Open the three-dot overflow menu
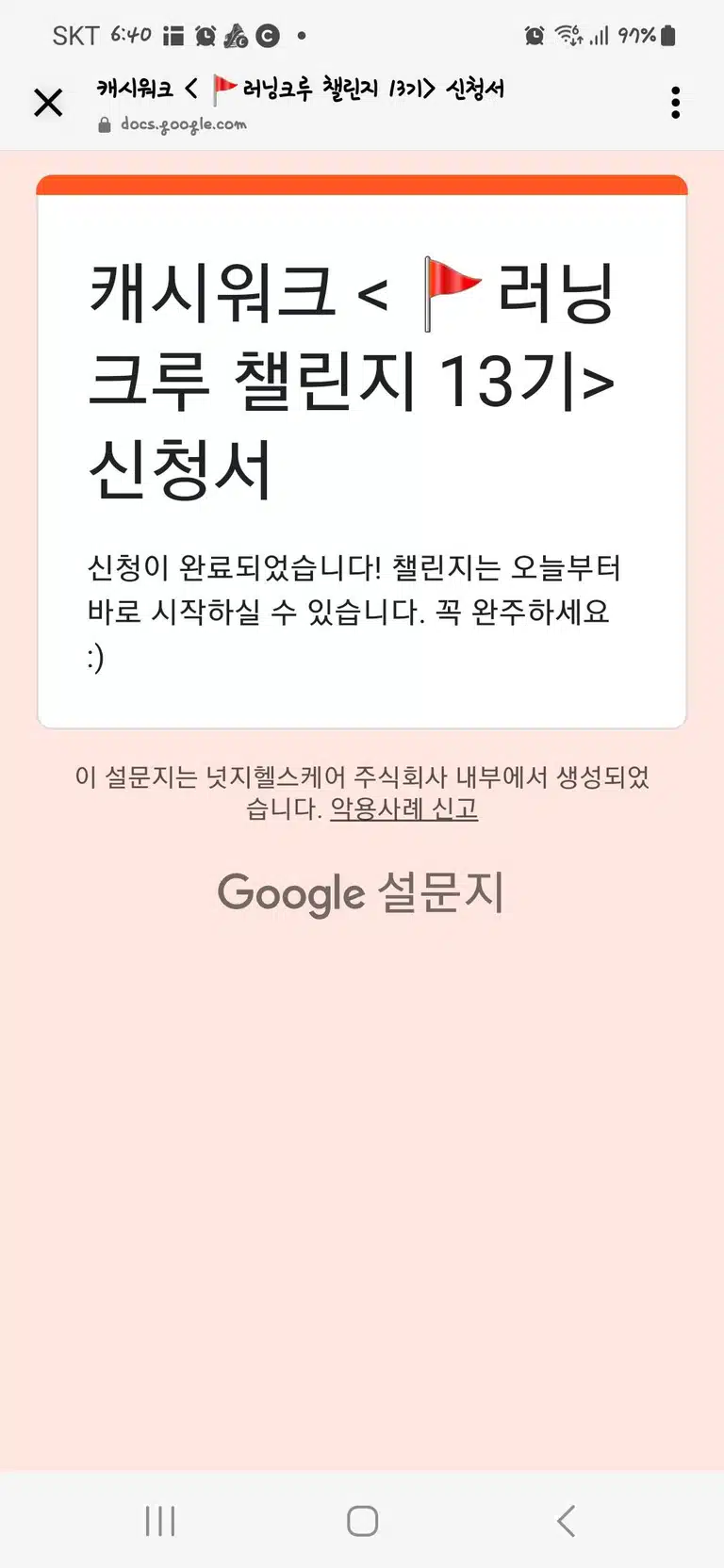Image resolution: width=724 pixels, height=1568 pixels. (675, 103)
